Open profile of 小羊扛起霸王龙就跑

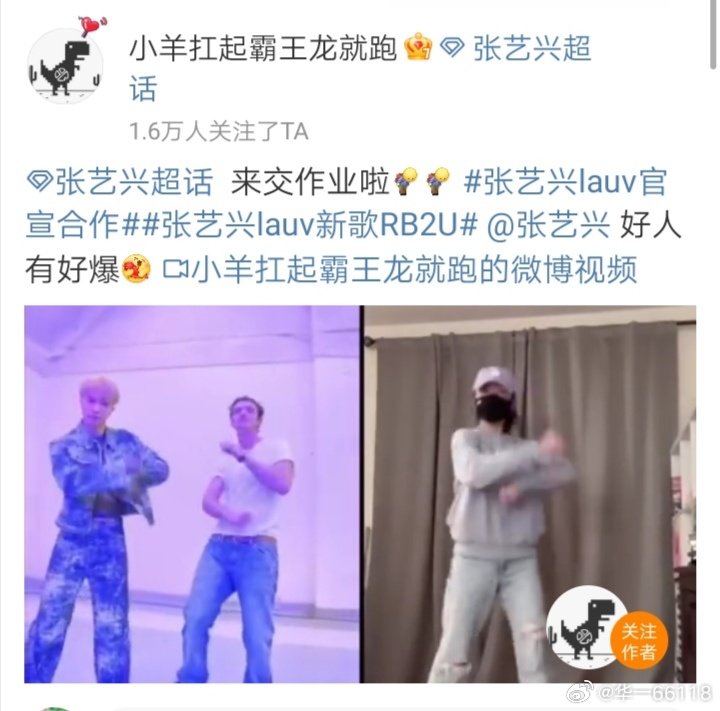click(265, 49)
